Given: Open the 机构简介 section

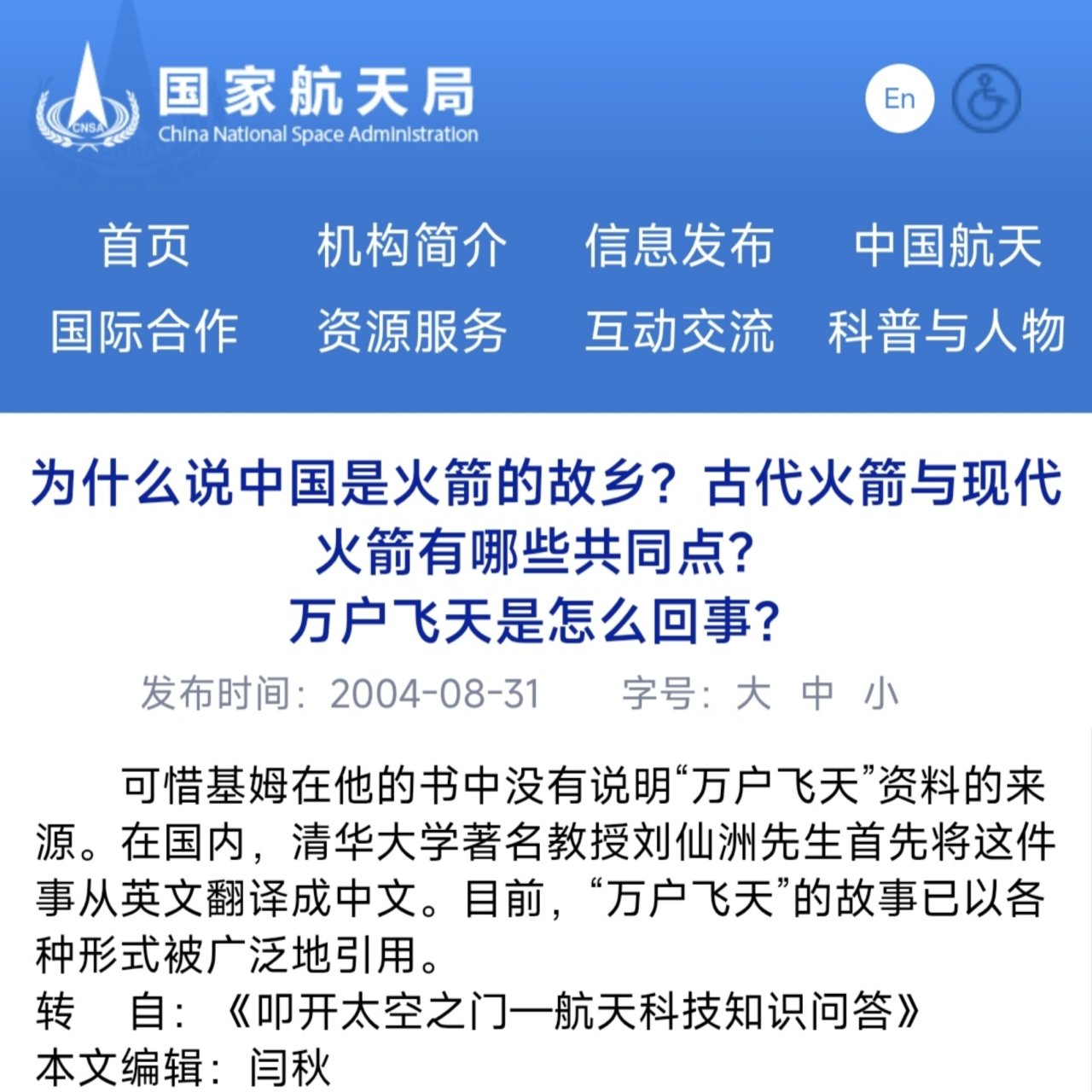Looking at the screenshot, I should [412, 246].
